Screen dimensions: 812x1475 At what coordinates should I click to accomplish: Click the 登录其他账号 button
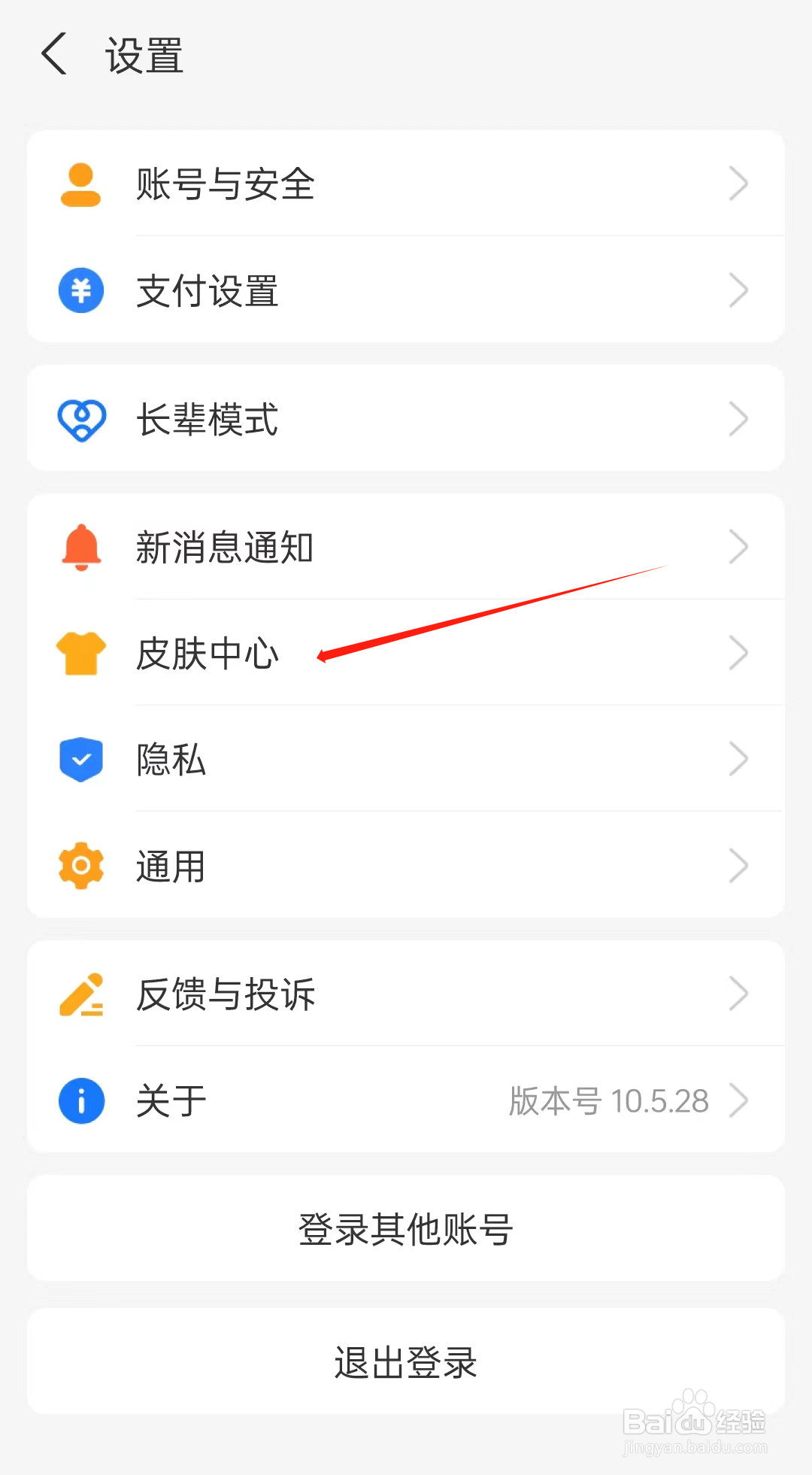(x=406, y=1229)
